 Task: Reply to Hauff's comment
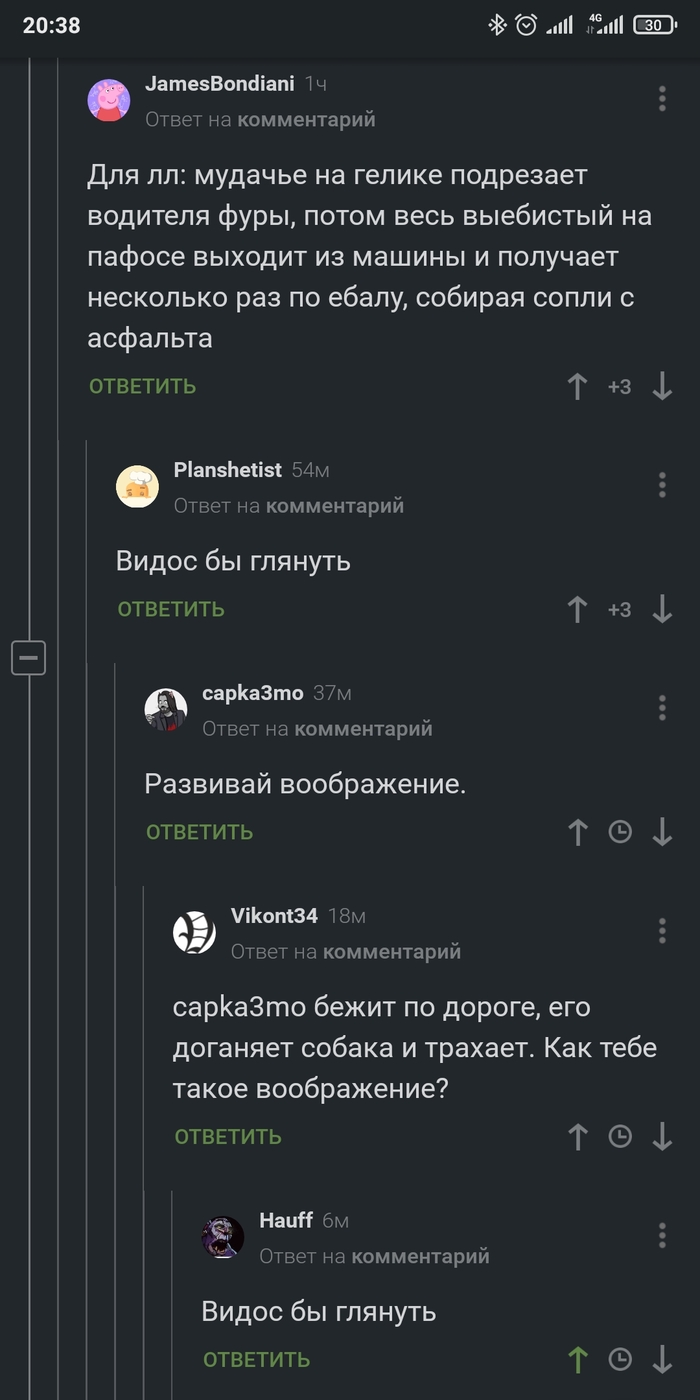click(256, 1359)
